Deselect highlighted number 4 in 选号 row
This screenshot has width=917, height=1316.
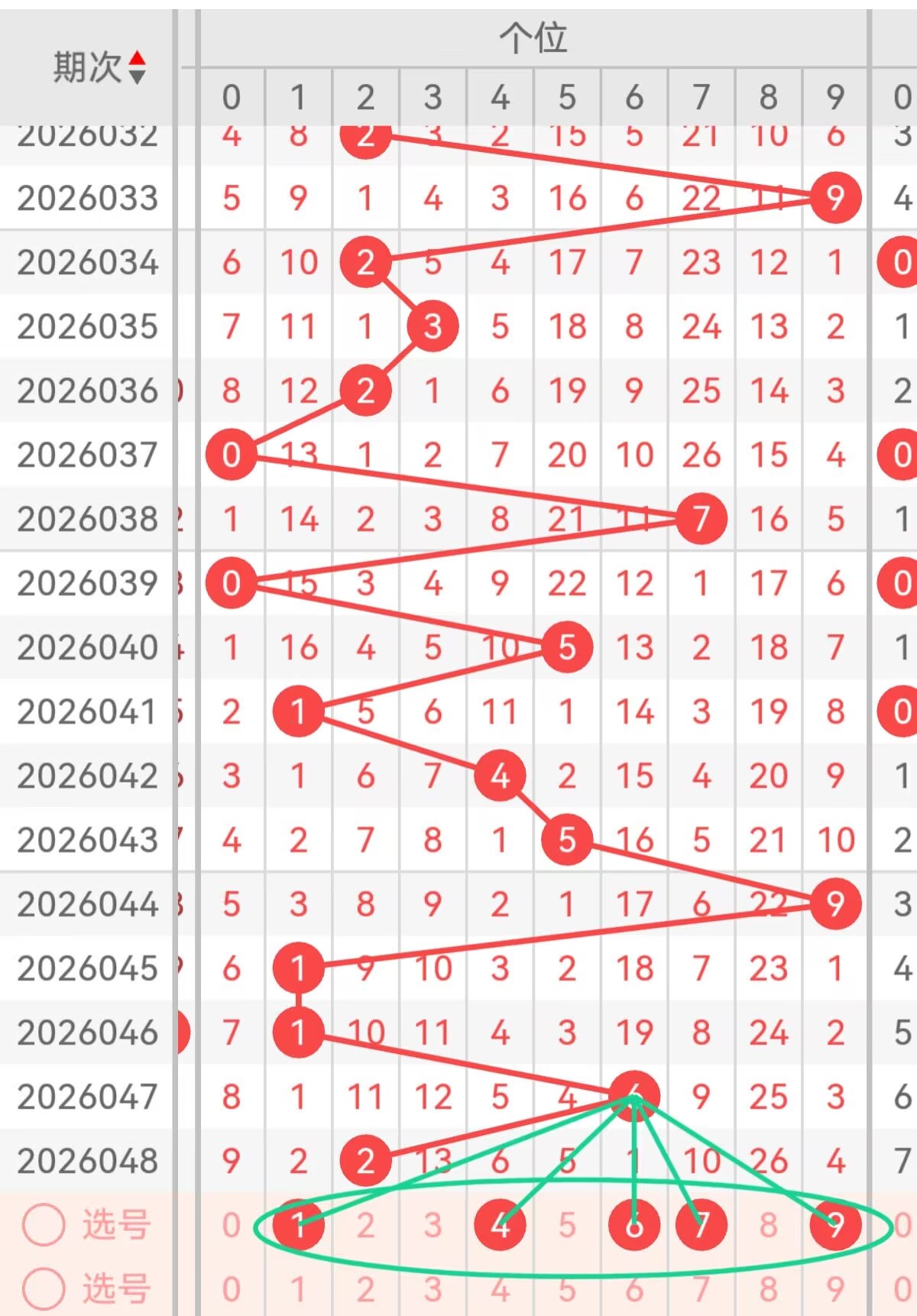coord(500,1225)
